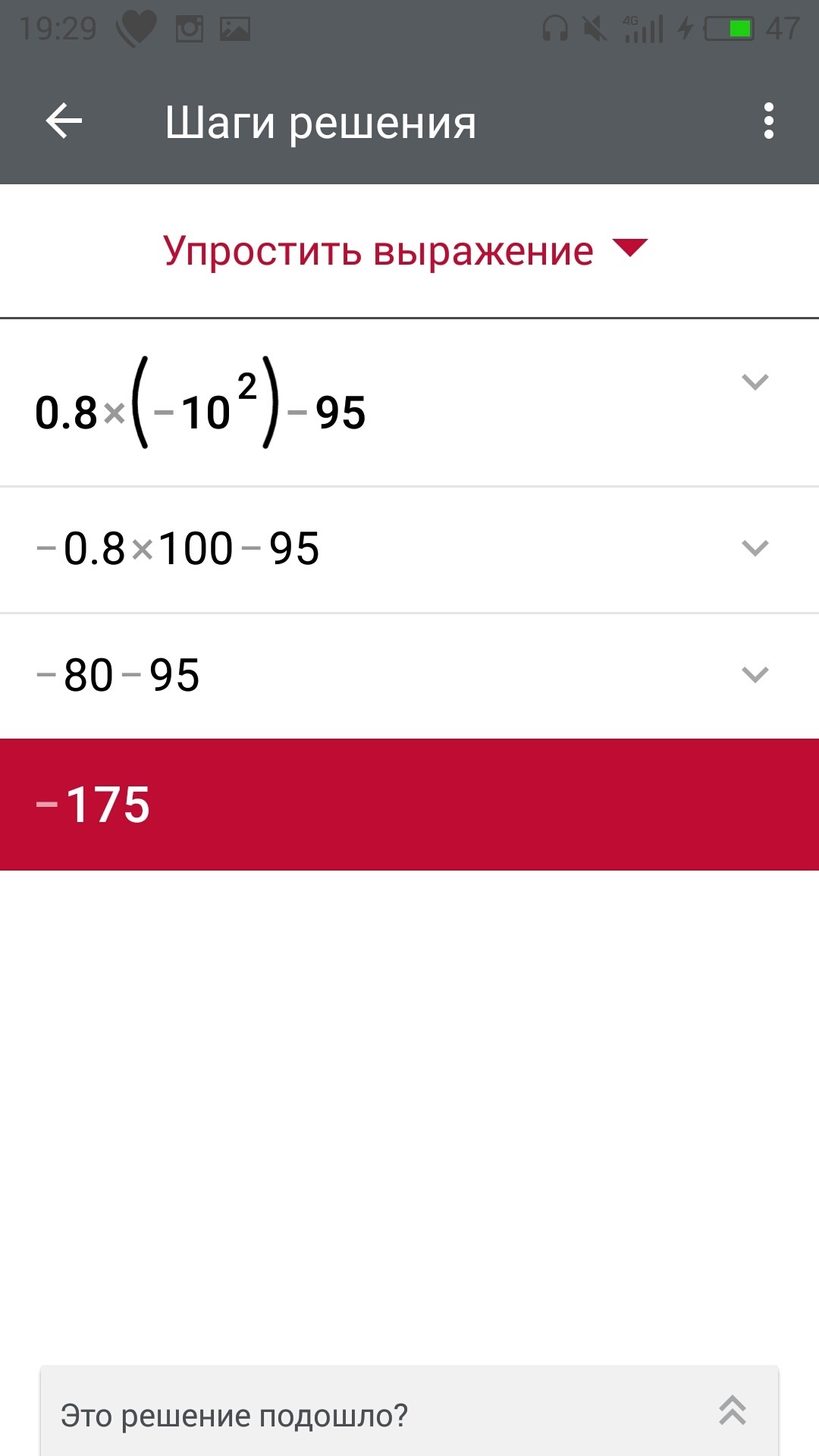Expand the −0.8×100−95 step
Screen dimensions: 819x1456
(755, 548)
